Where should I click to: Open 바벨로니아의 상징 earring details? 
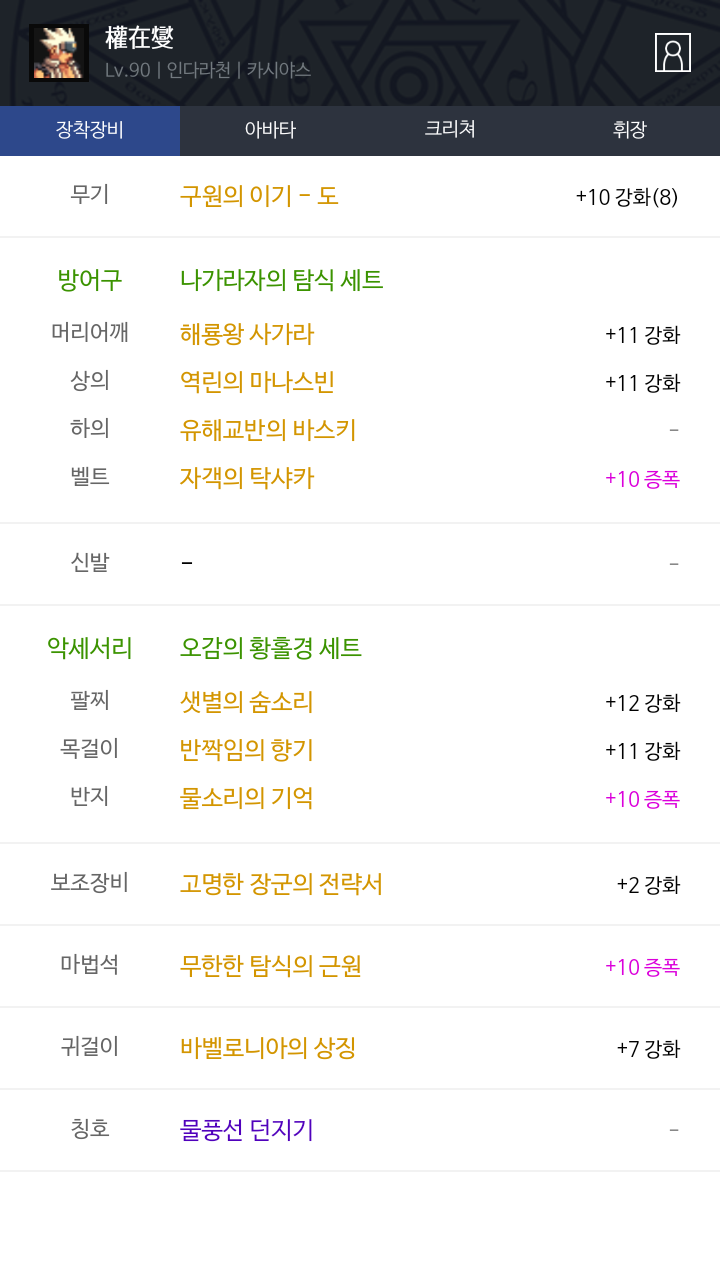pos(268,1048)
